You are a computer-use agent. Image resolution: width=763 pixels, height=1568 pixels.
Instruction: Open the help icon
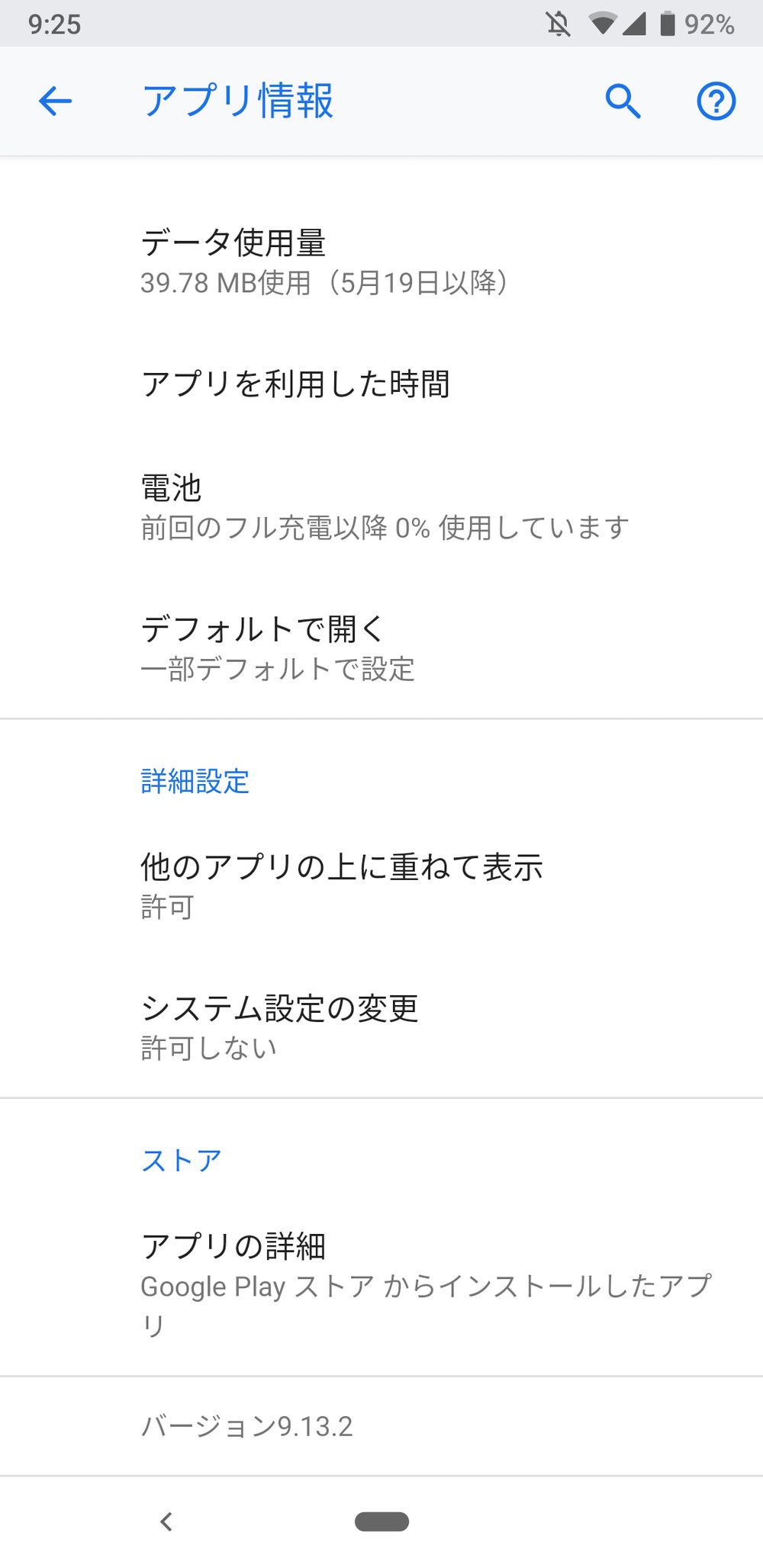point(716,101)
